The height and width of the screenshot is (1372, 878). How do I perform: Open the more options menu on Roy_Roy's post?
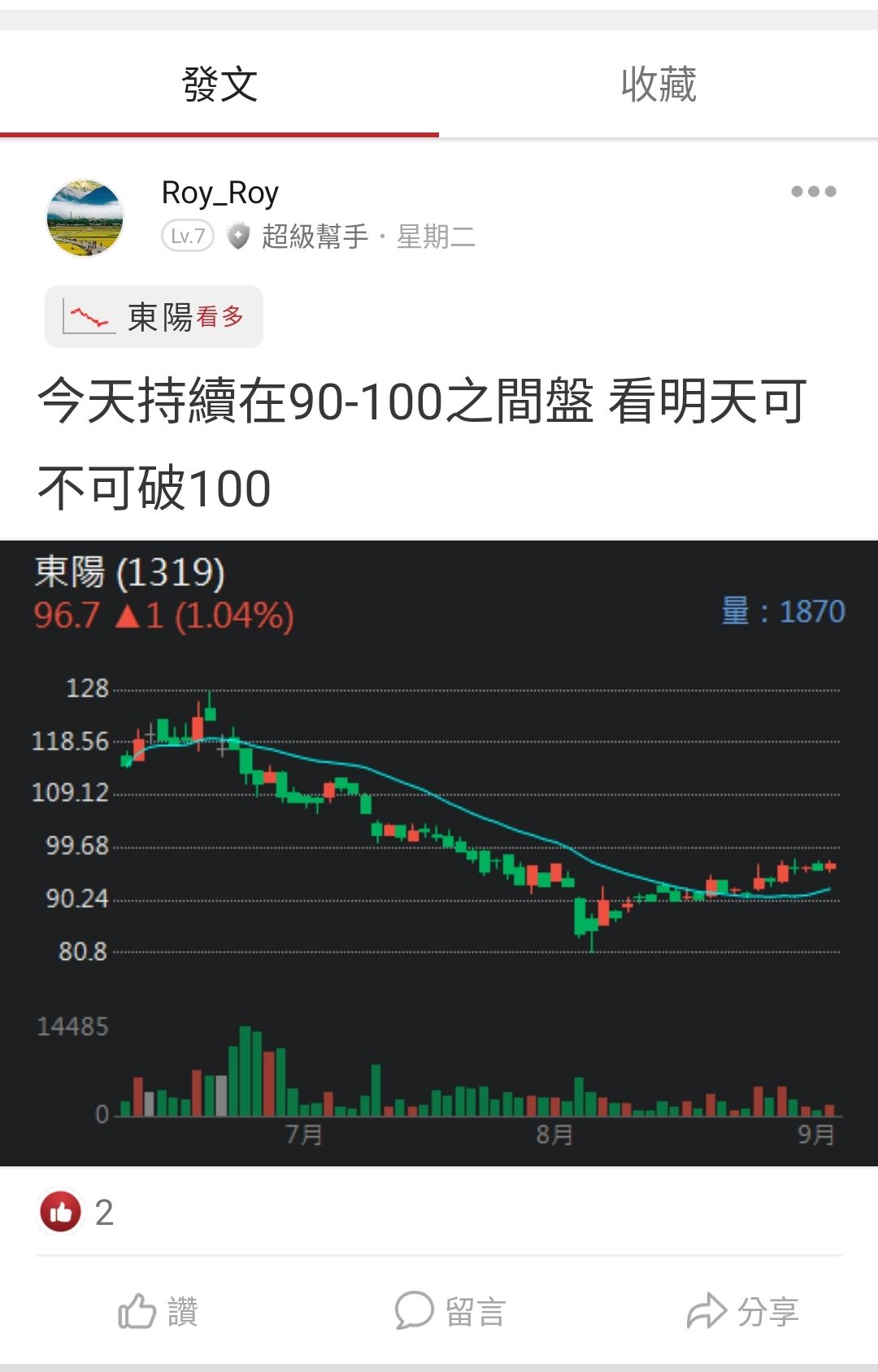[815, 191]
